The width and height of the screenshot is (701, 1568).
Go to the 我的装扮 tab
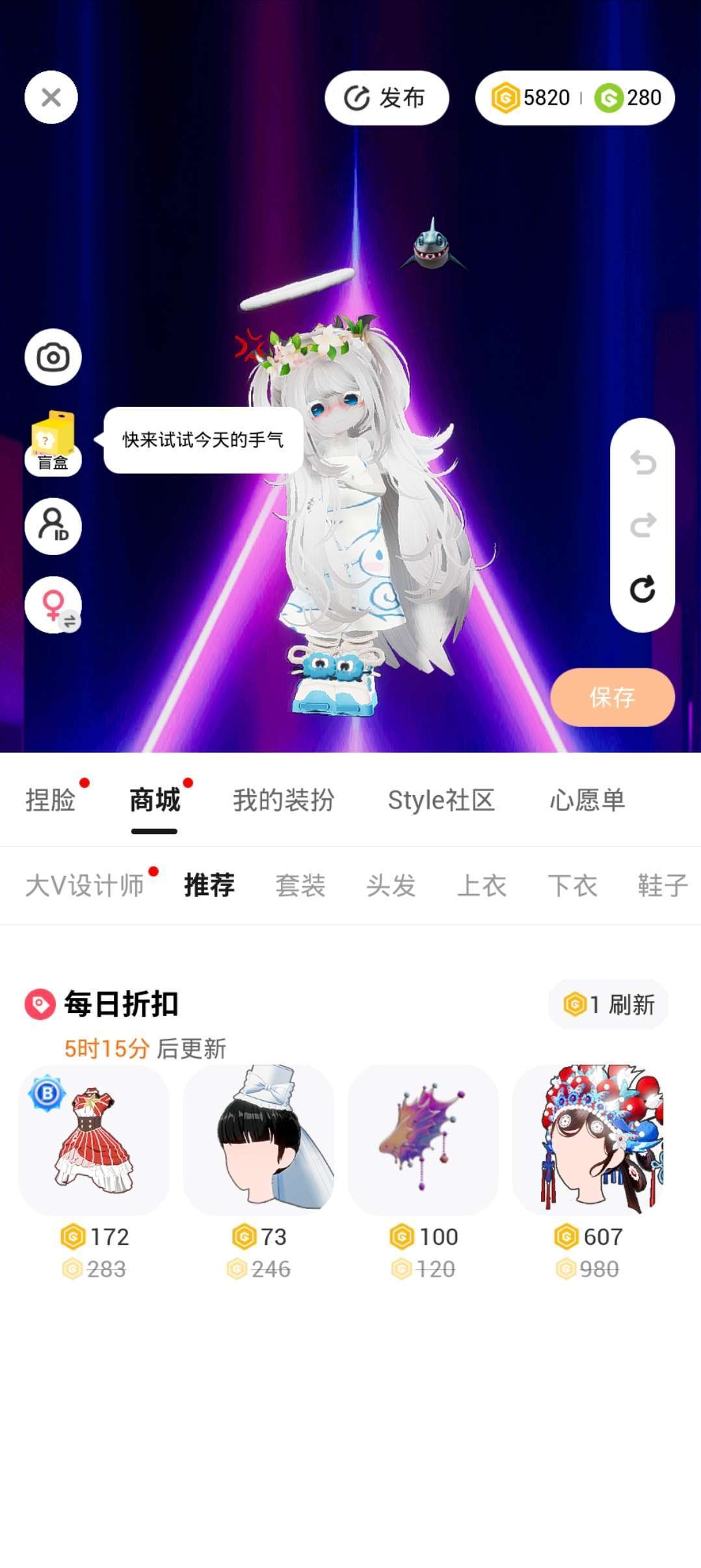(x=284, y=800)
